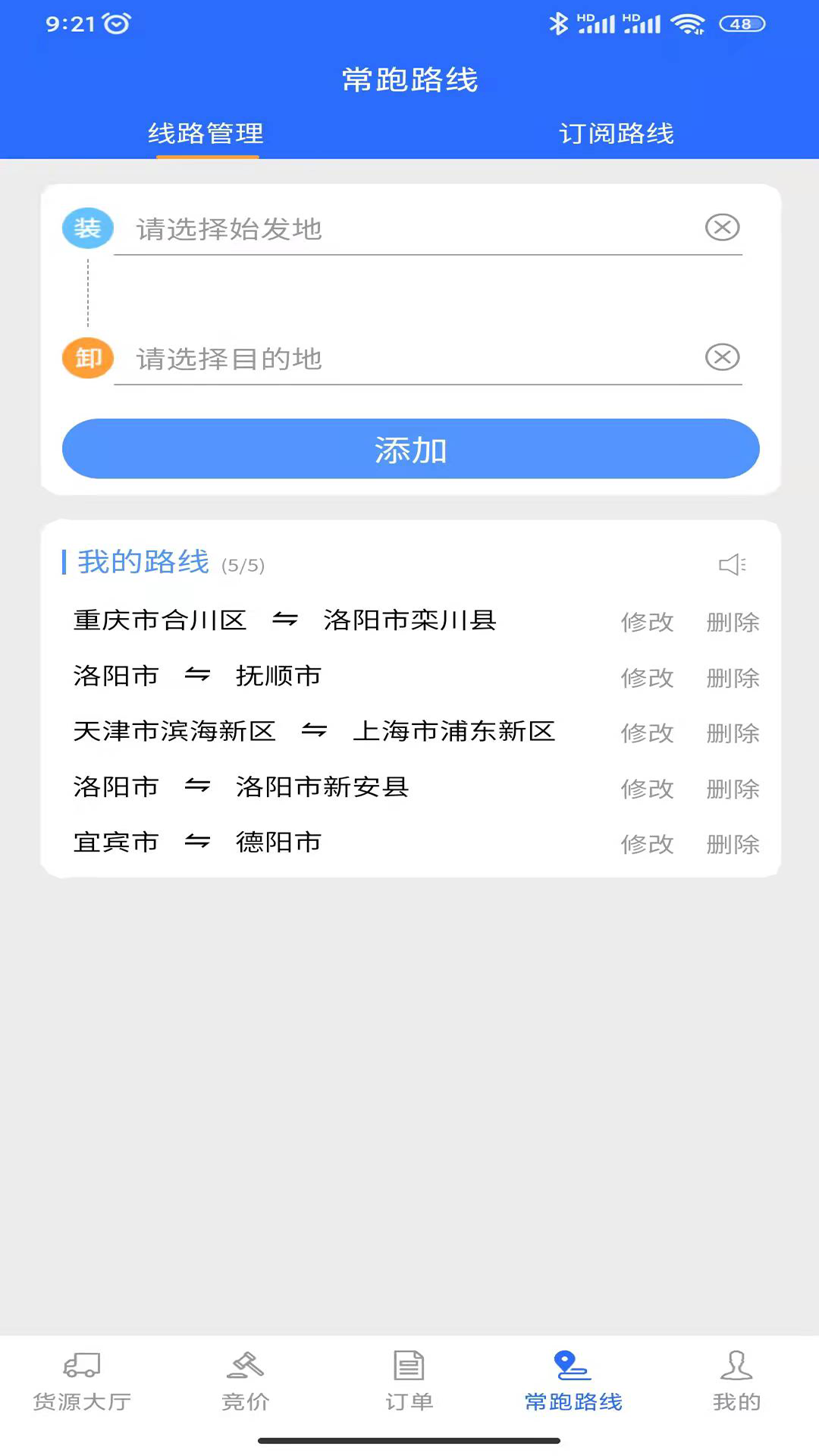The height and width of the screenshot is (1456, 819).
Task: Open the 货源大厅 tab
Action: (82, 1382)
